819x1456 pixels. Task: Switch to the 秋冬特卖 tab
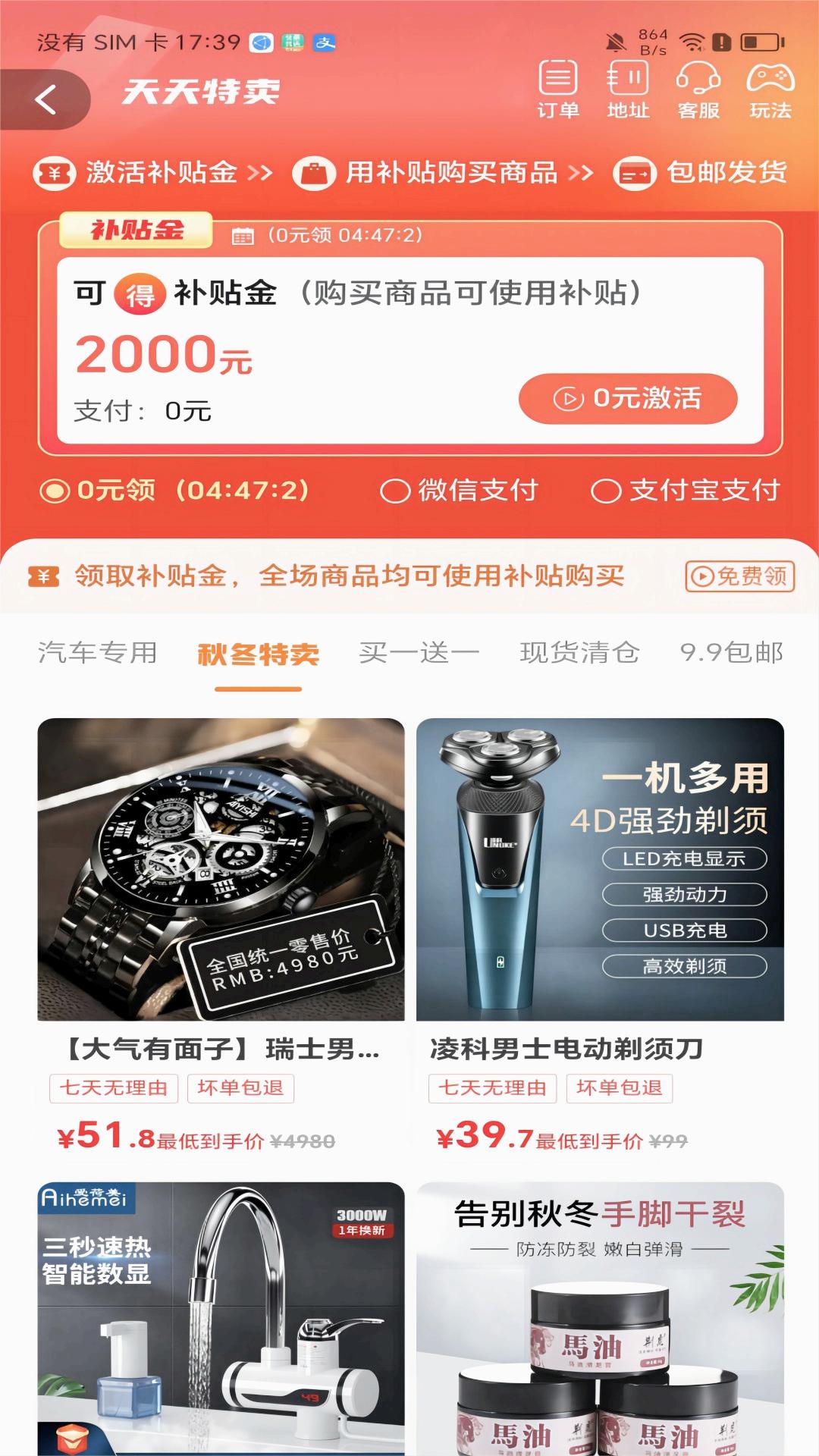click(258, 654)
